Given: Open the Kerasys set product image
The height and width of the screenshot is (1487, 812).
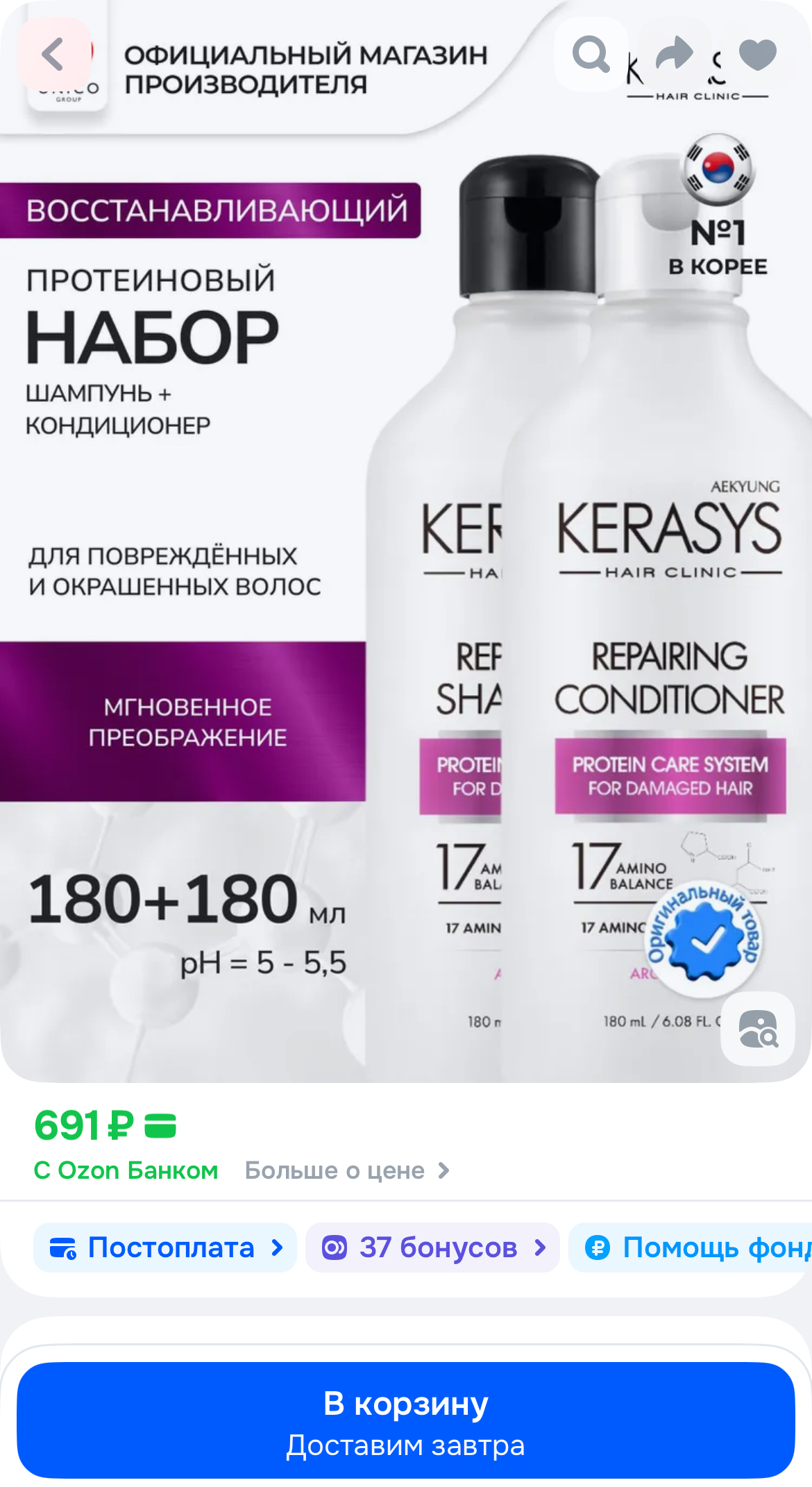Looking at the screenshot, I should point(406,555).
